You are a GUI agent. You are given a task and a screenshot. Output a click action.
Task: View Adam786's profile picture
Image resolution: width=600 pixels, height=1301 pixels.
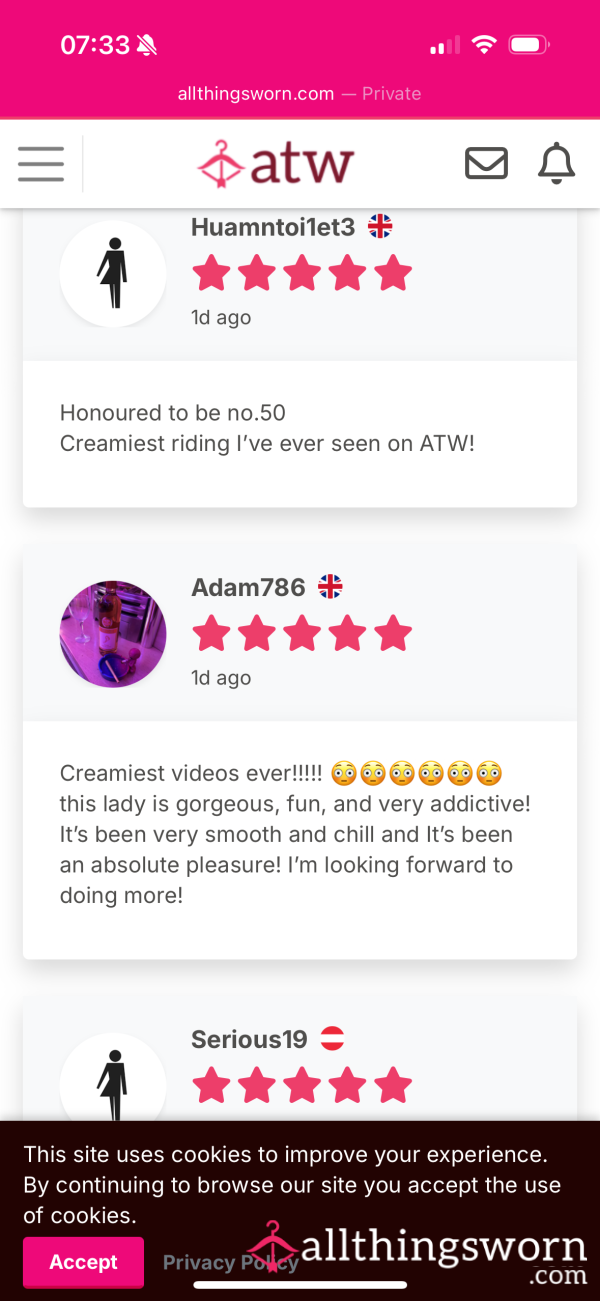[x=113, y=634]
